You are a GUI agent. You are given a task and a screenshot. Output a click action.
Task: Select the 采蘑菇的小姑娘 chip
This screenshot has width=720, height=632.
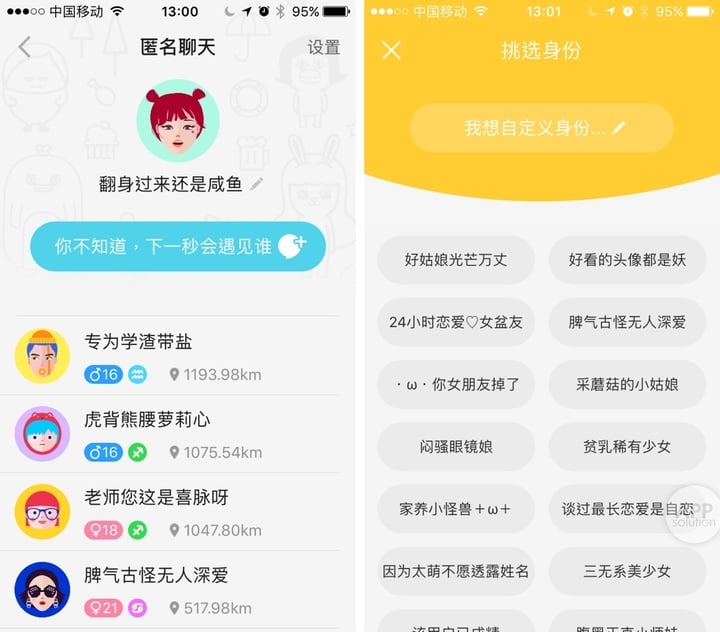click(x=627, y=384)
